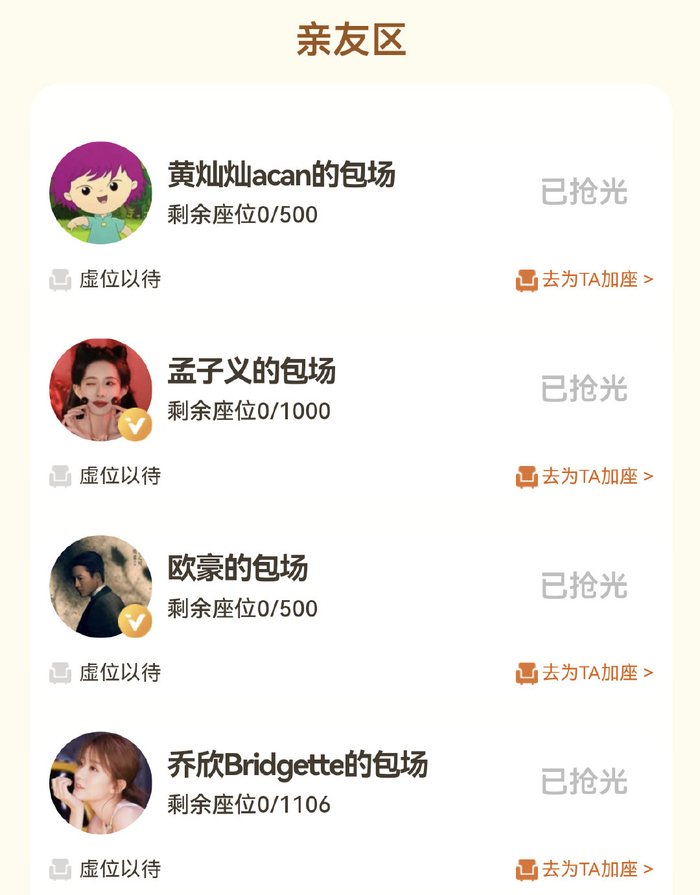Tap 已抢光 button for 欧豪的包场
Image resolution: width=700 pixels, height=895 pixels.
(584, 586)
